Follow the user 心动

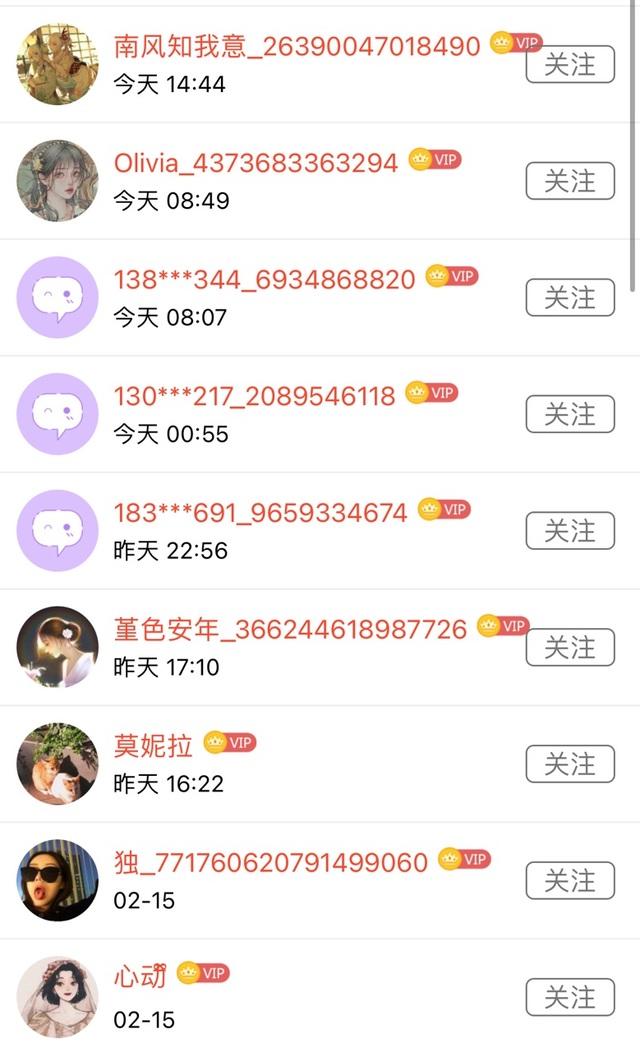[570, 998]
